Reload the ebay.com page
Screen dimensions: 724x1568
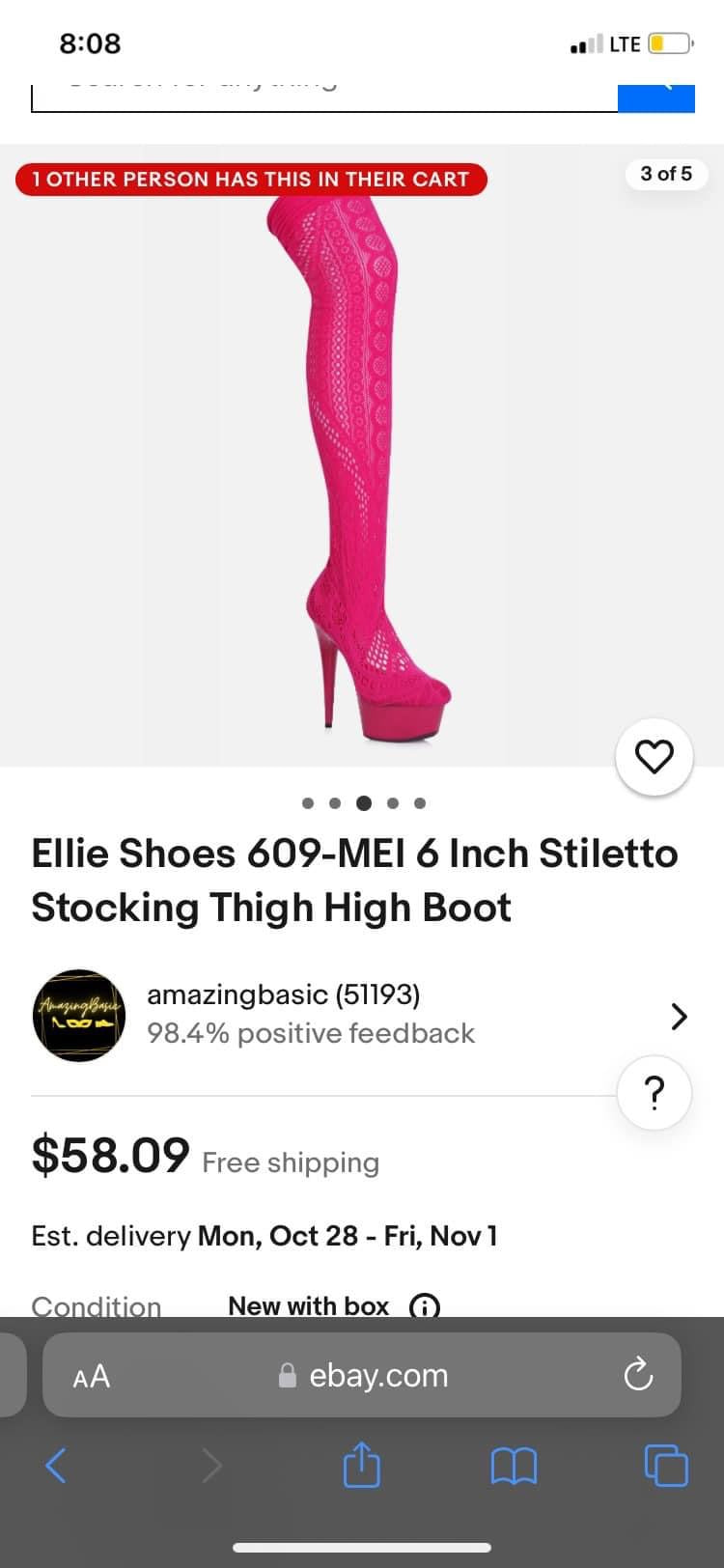(x=638, y=1375)
